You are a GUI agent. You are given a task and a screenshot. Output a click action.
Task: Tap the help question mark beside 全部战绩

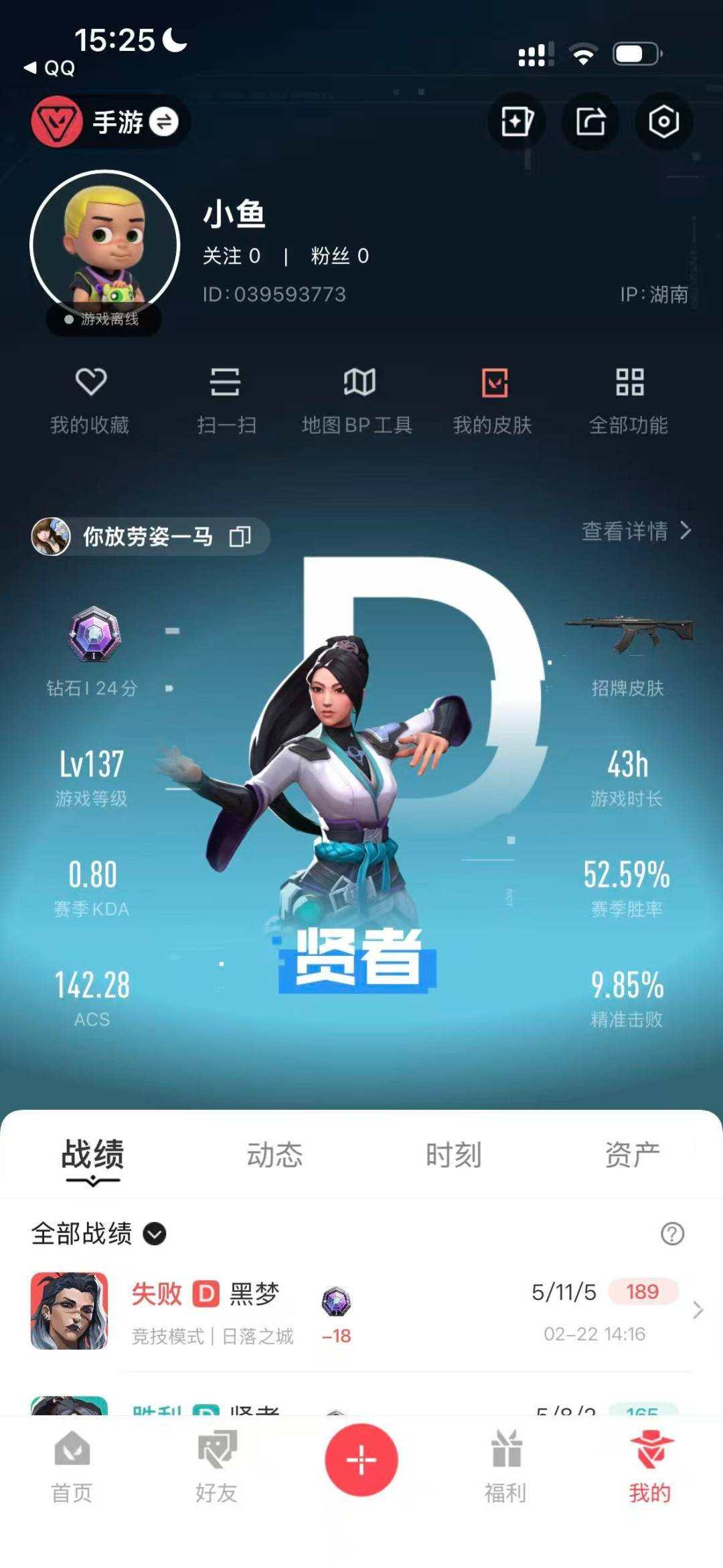(671, 1232)
